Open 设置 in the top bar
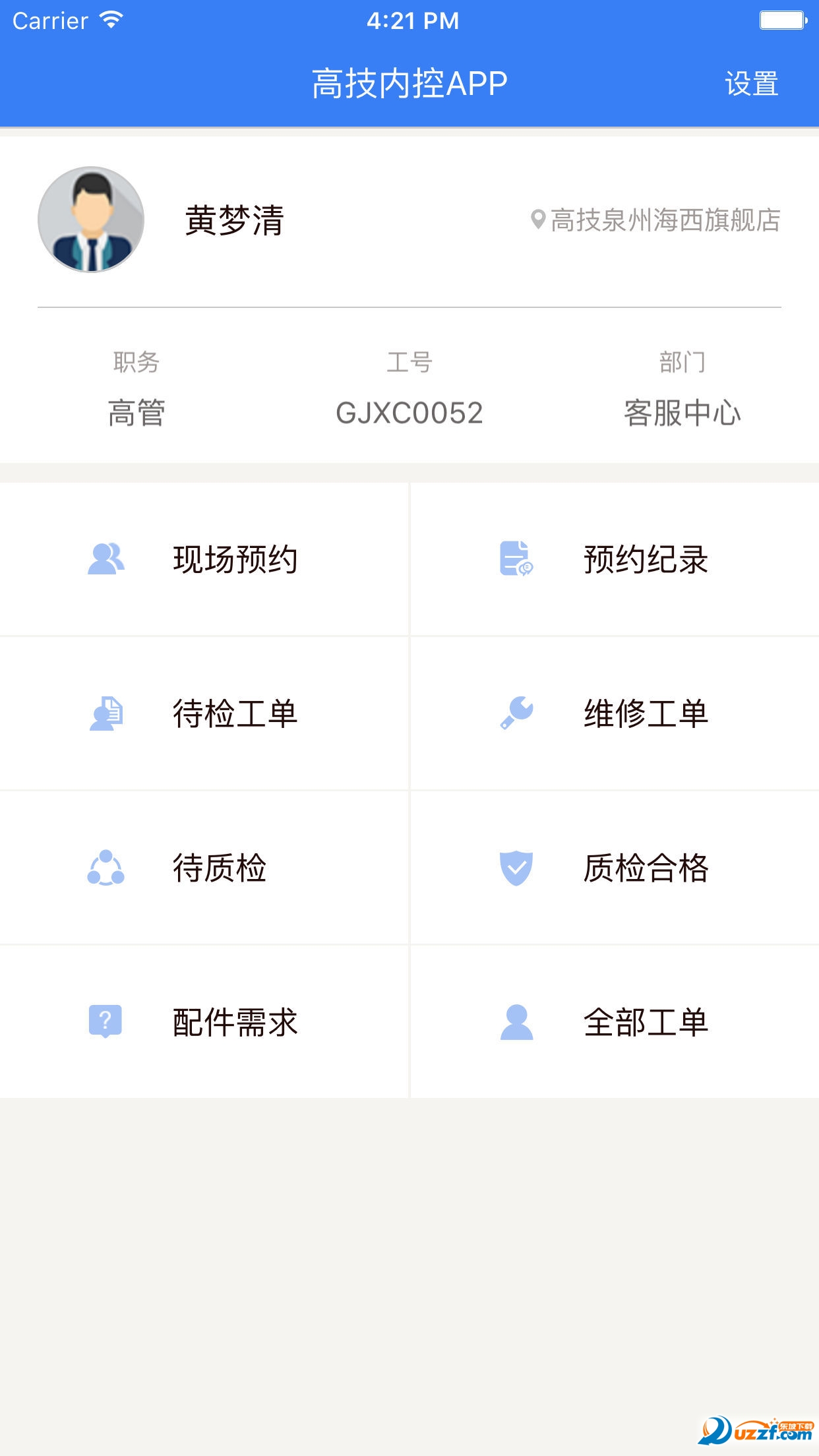The height and width of the screenshot is (1456, 819). pos(750,82)
